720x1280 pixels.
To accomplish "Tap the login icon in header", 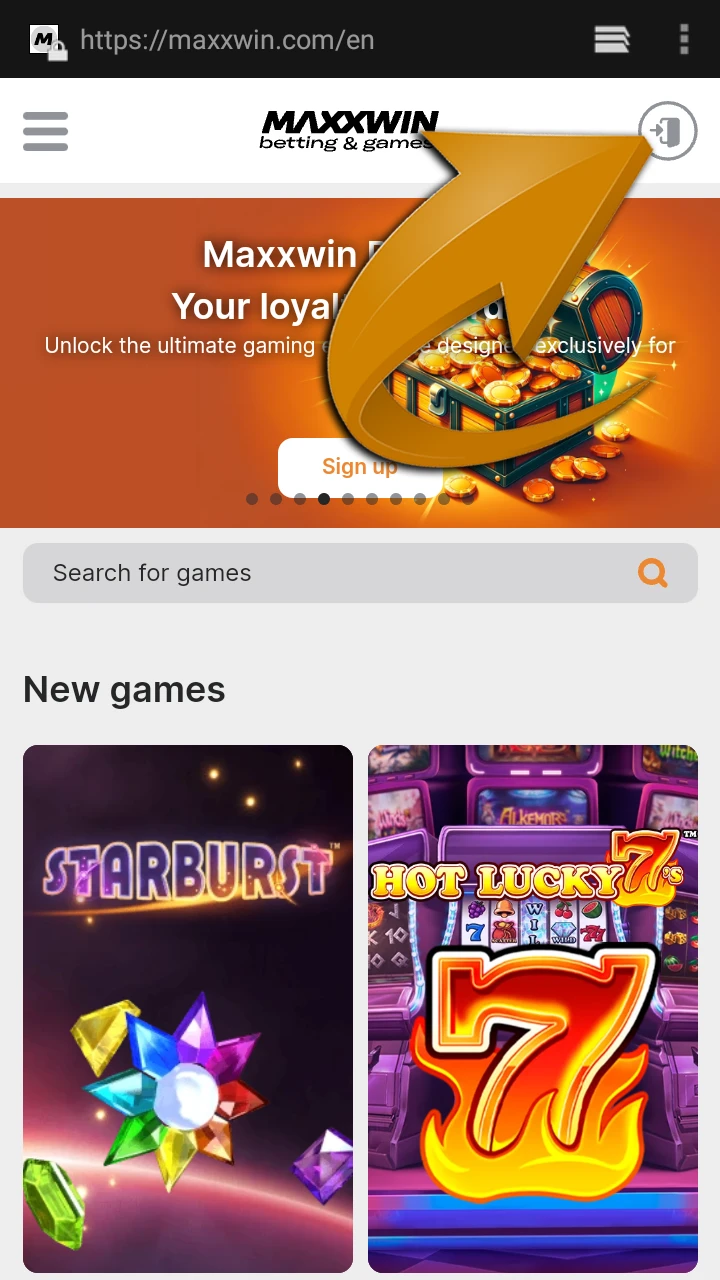I will click(668, 131).
